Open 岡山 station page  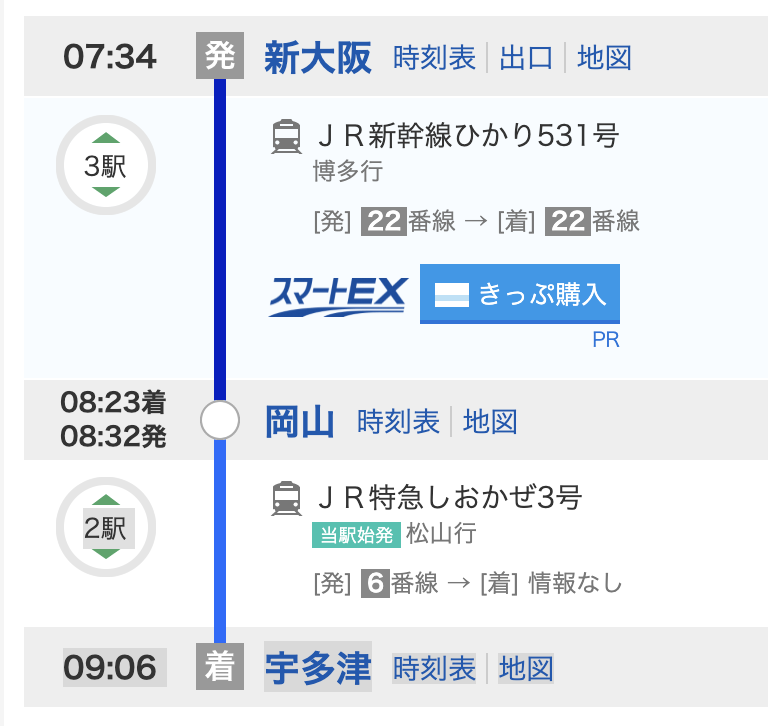click(299, 422)
